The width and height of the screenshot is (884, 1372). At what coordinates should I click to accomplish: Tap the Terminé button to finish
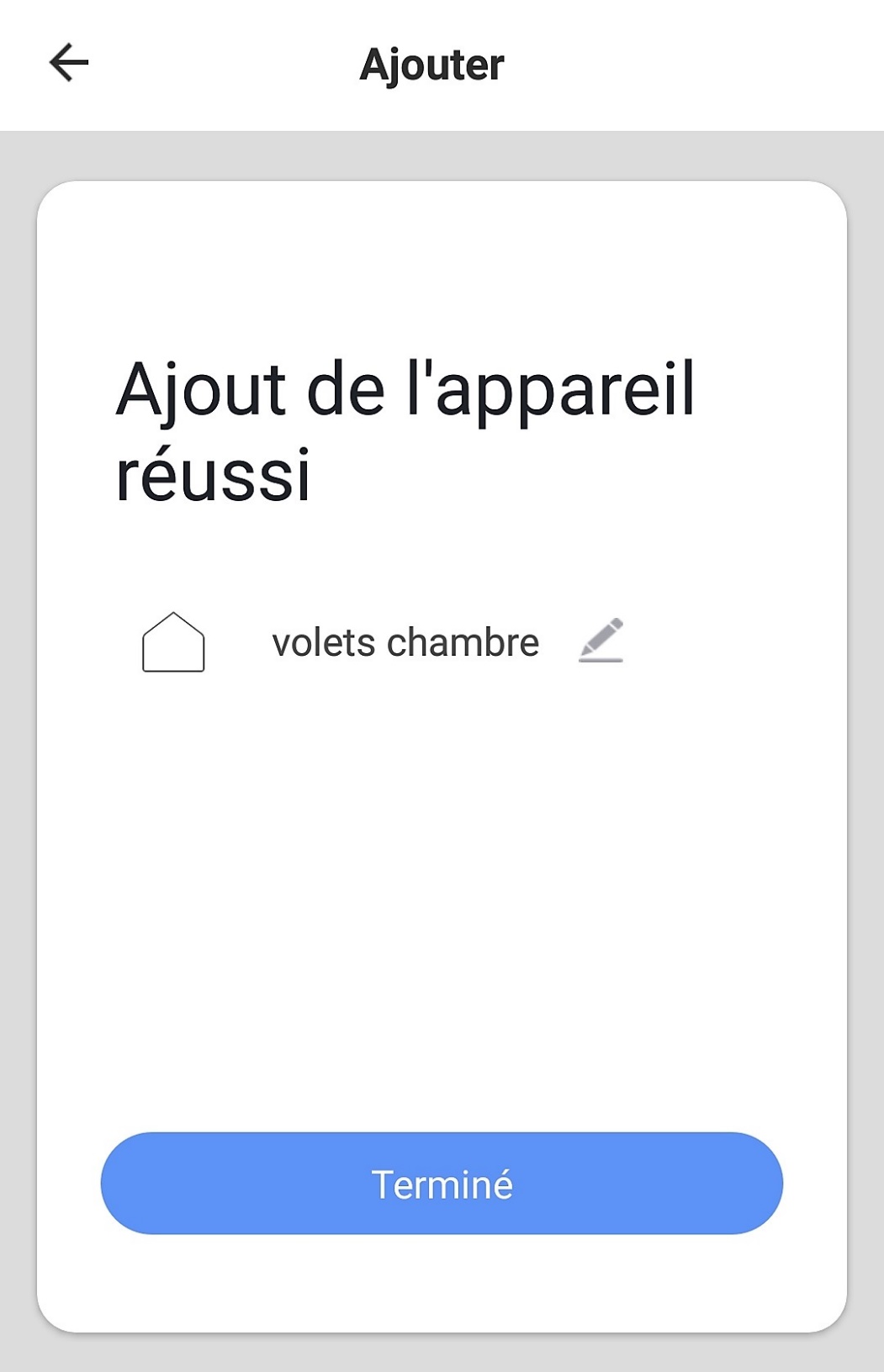[442, 1184]
